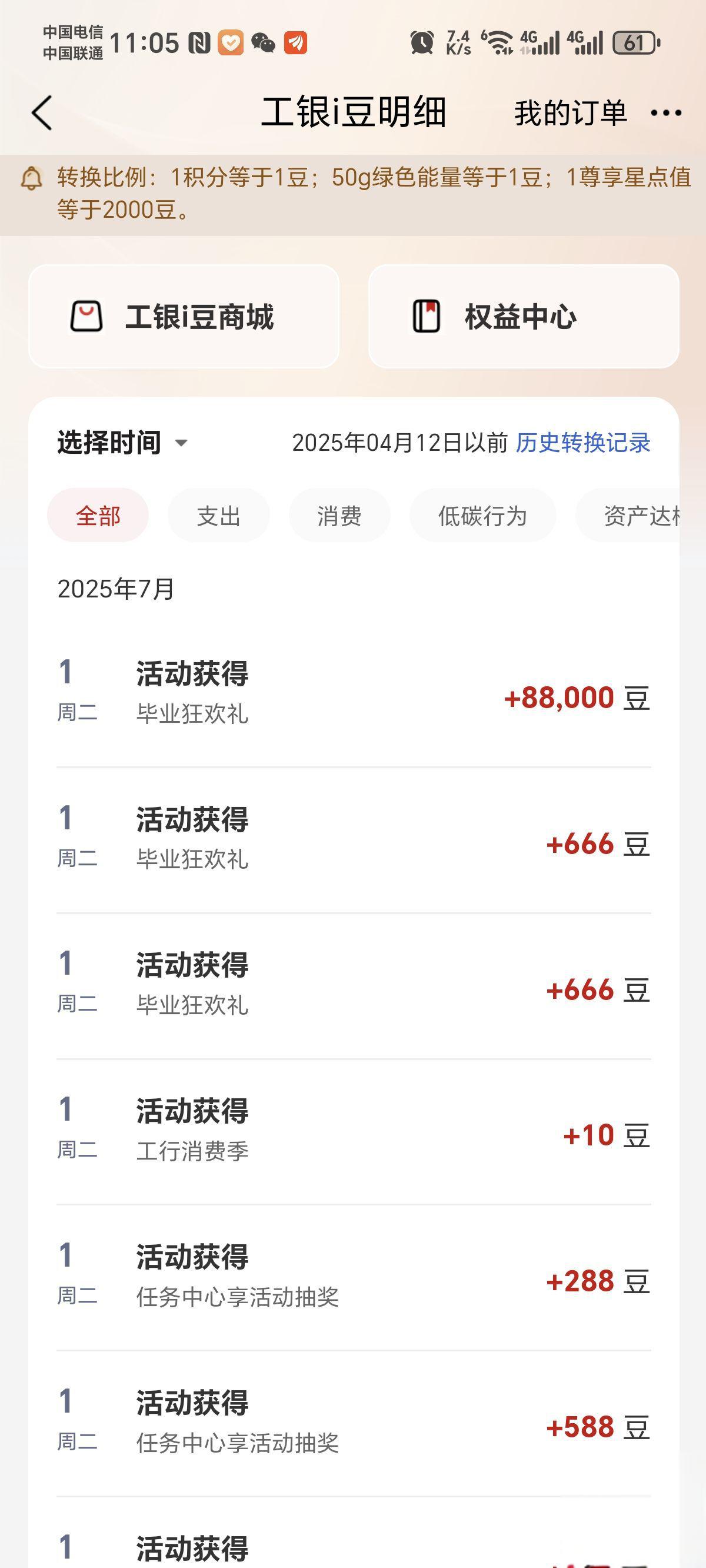Open 权益中心 card
The width and height of the screenshot is (706, 1568).
point(524,317)
